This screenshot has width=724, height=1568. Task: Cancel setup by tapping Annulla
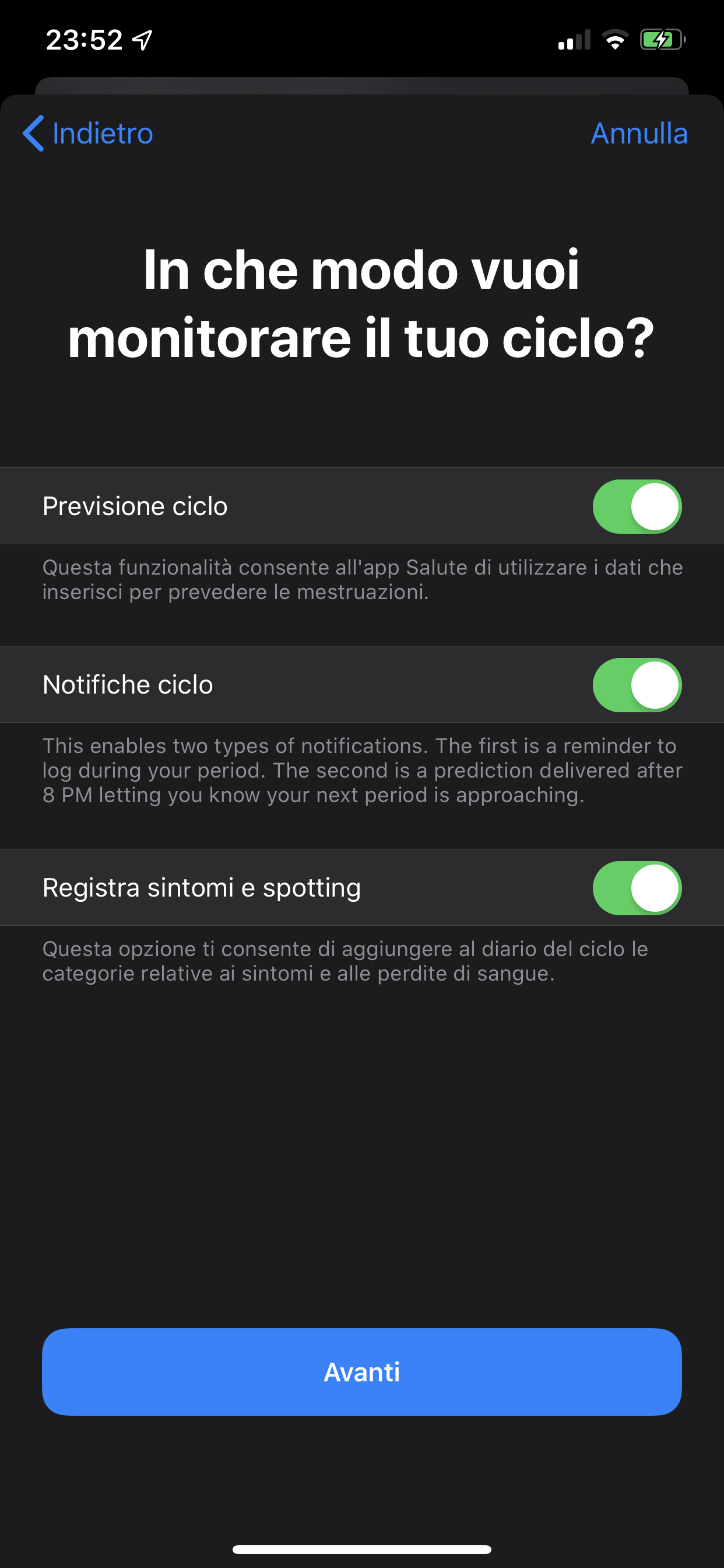click(639, 134)
